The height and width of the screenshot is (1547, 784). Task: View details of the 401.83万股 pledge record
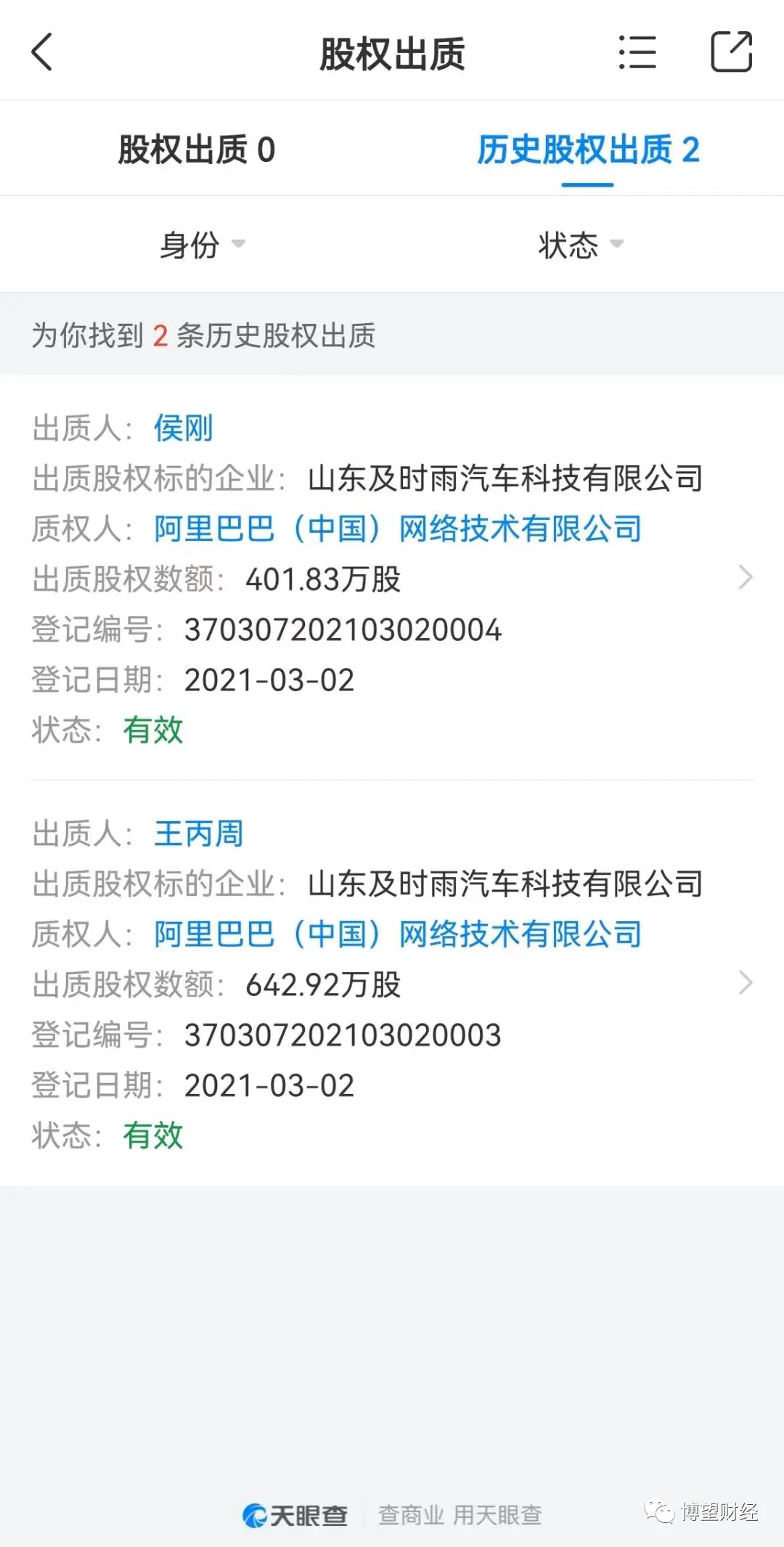[745, 578]
